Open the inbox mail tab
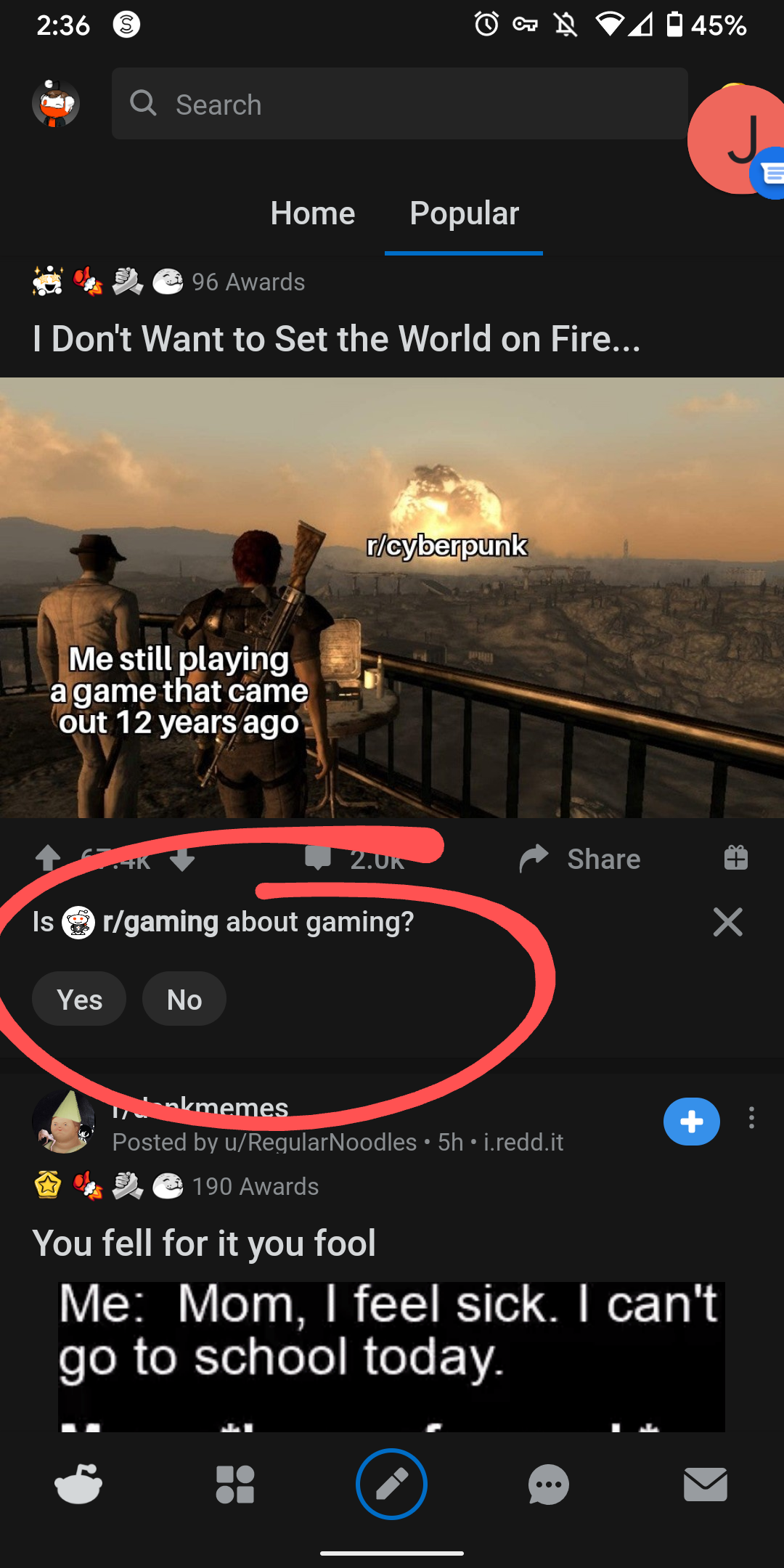Viewport: 784px width, 1568px height. point(705,1484)
